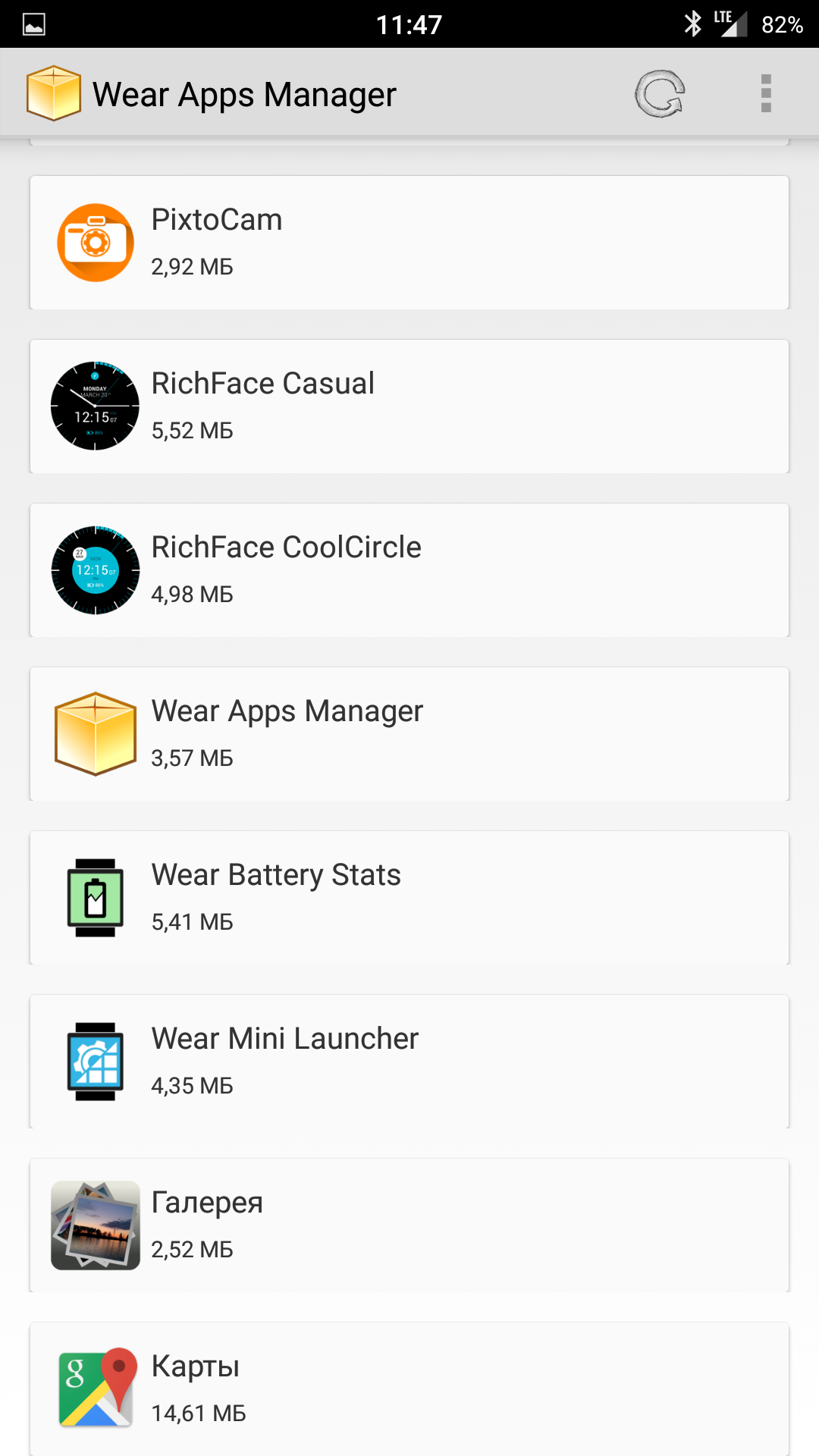
Task: Open the PixtoCam app entry
Action: click(409, 243)
